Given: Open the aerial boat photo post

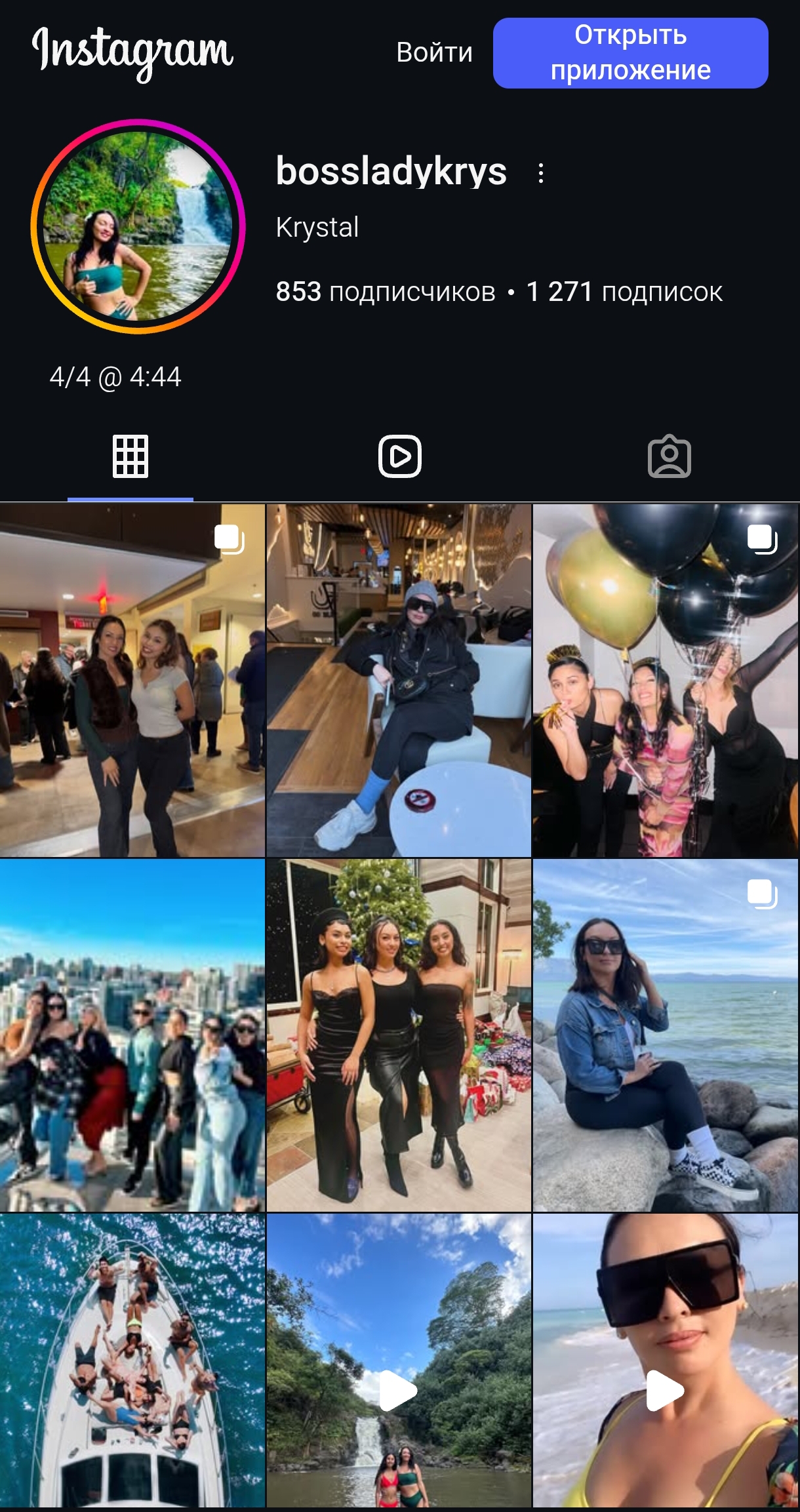Looking at the screenshot, I should click(132, 1361).
